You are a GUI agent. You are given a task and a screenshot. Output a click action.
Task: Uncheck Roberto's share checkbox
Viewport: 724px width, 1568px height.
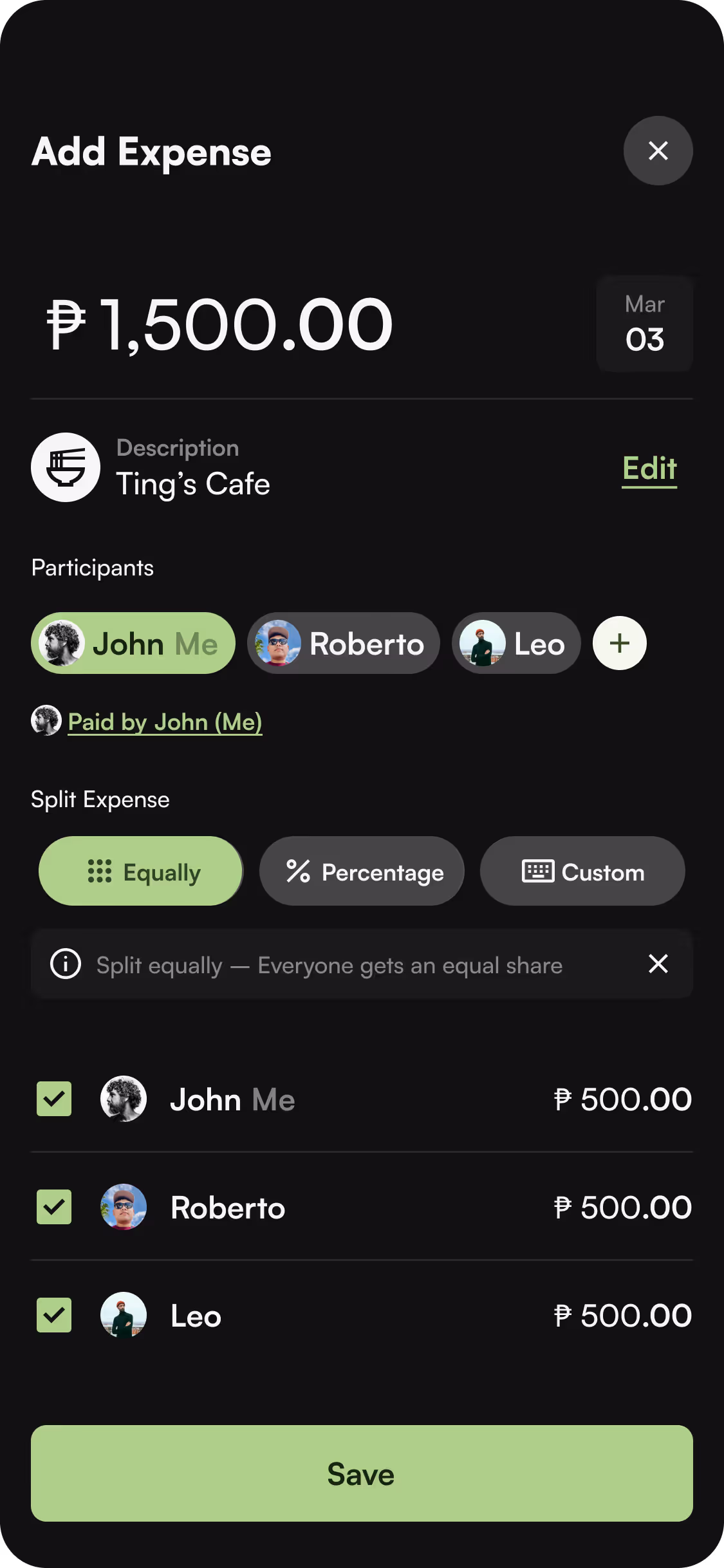coord(54,1207)
